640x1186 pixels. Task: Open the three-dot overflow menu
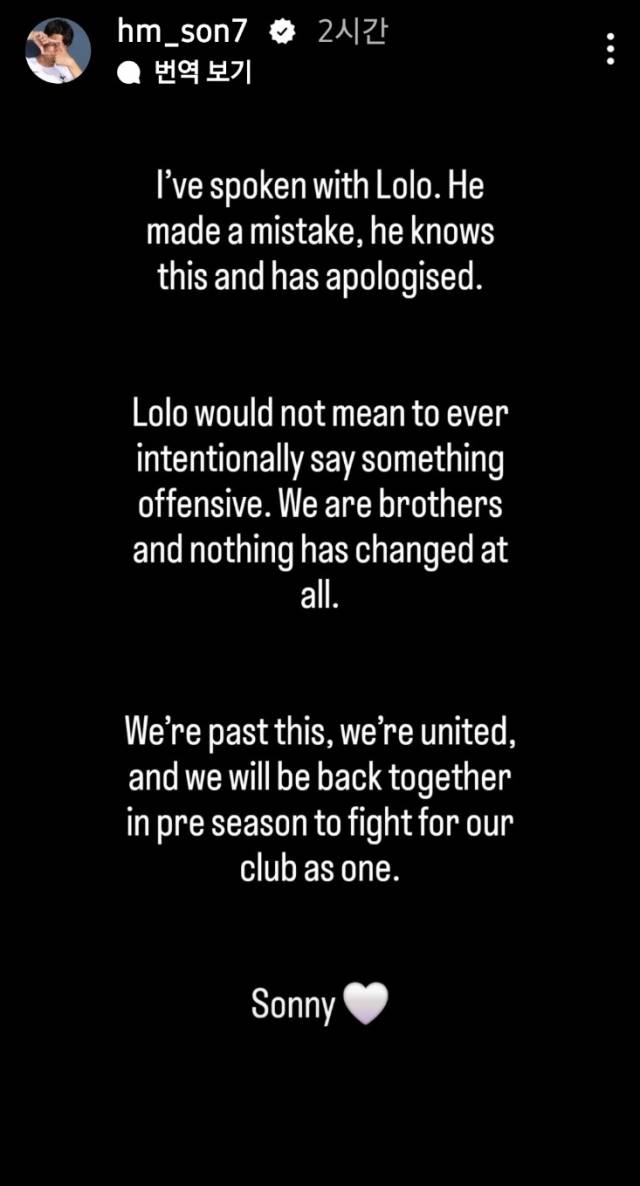(611, 49)
